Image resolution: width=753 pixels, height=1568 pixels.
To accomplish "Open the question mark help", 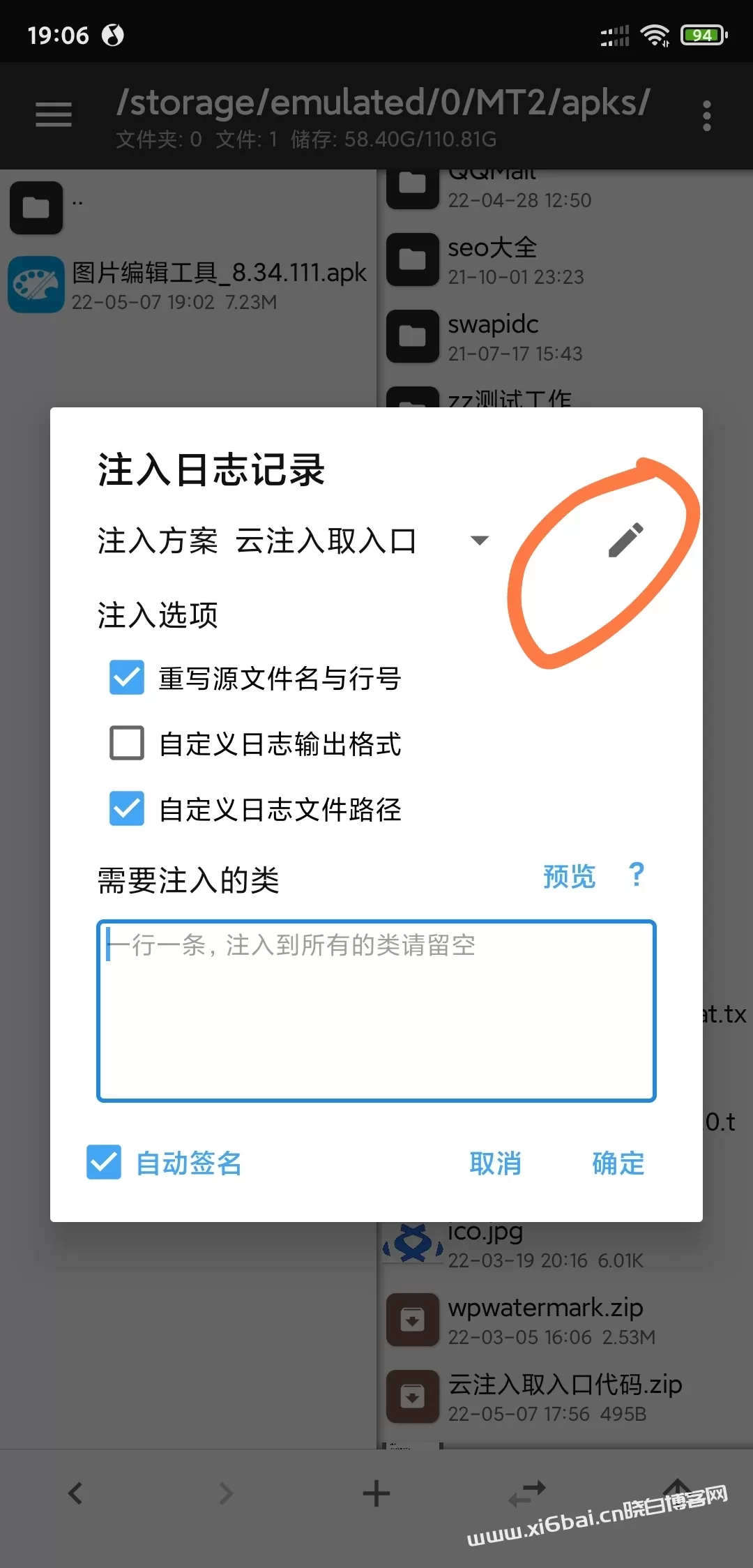I will pyautogui.click(x=637, y=875).
